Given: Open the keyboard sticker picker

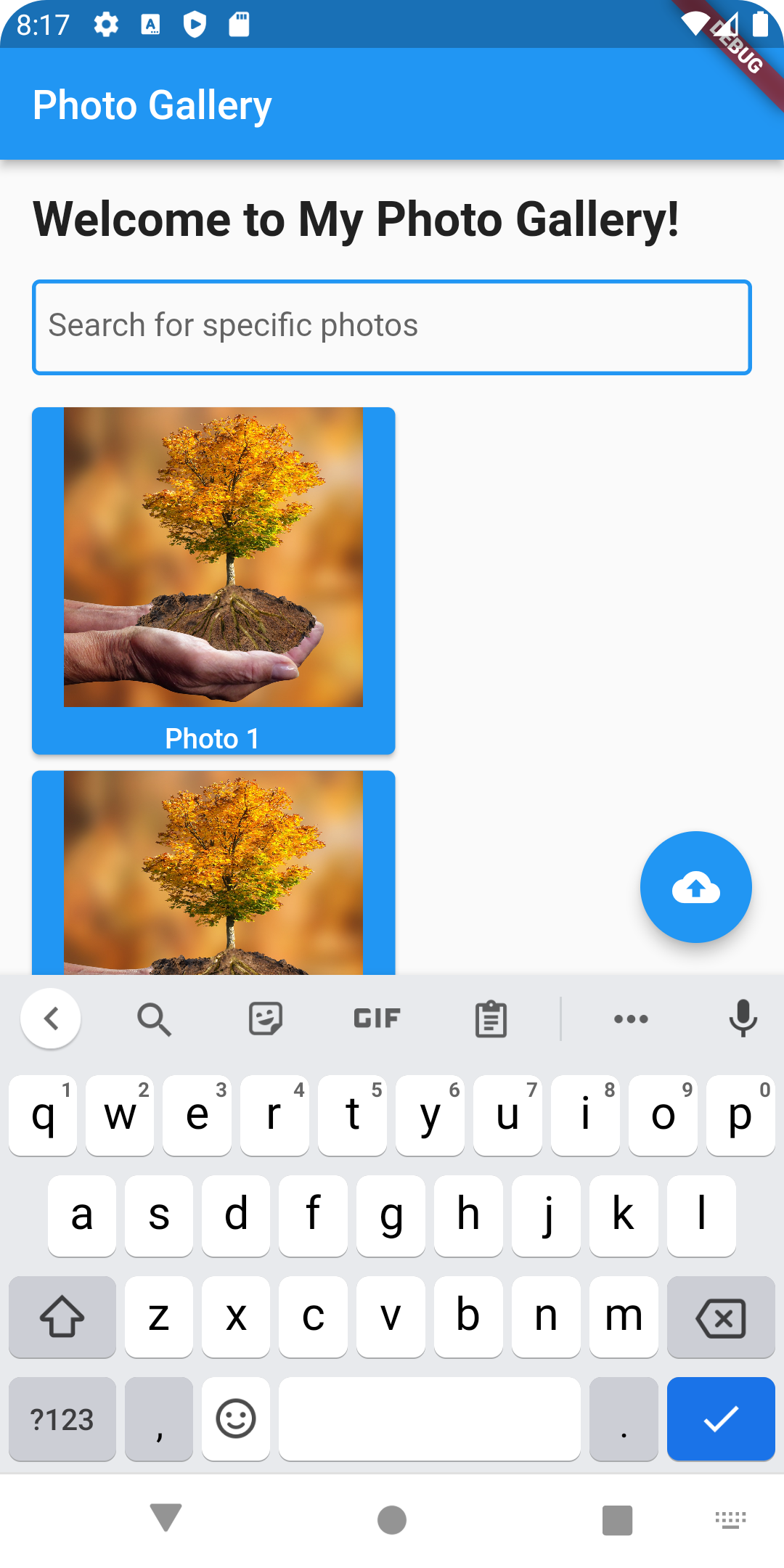Looking at the screenshot, I should [x=266, y=1019].
